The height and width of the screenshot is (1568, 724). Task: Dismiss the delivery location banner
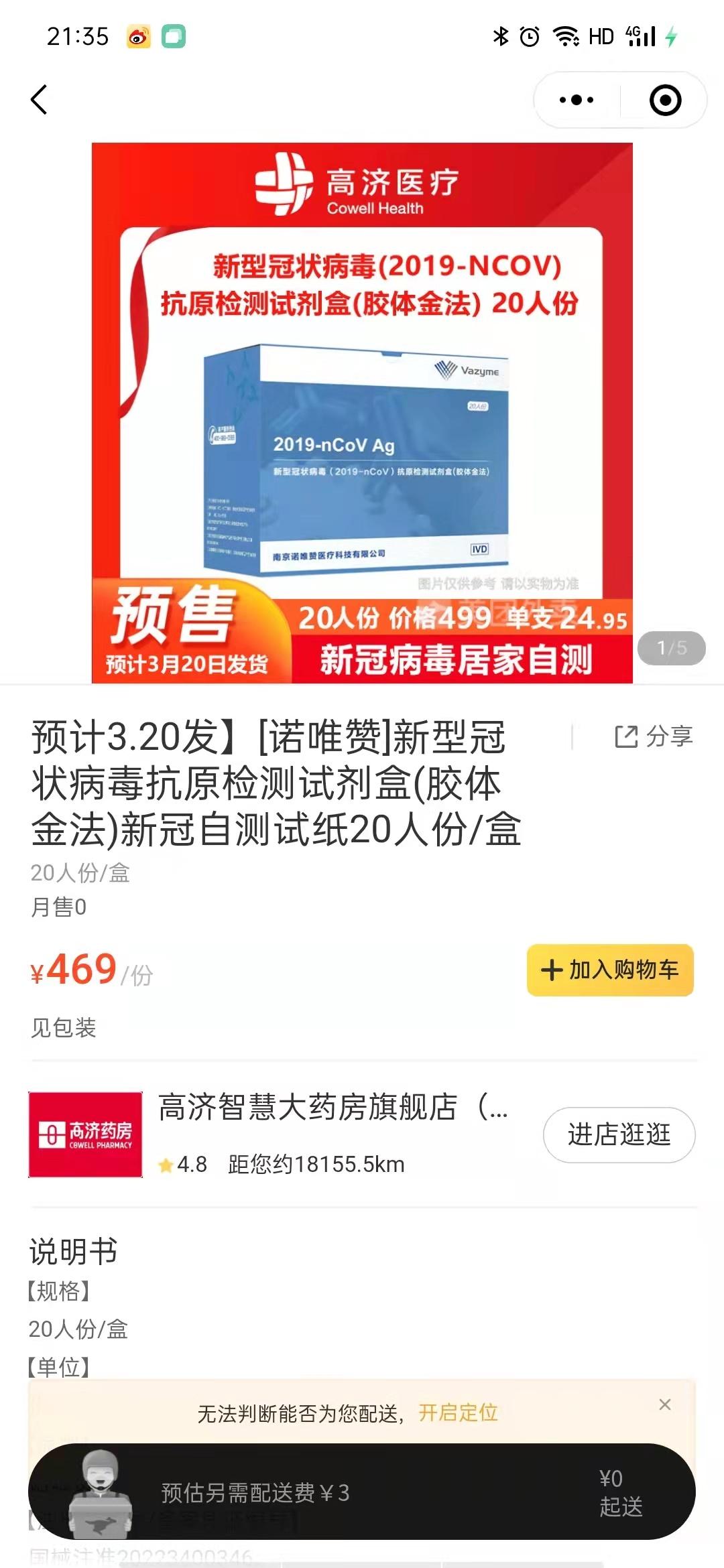[x=665, y=1404]
